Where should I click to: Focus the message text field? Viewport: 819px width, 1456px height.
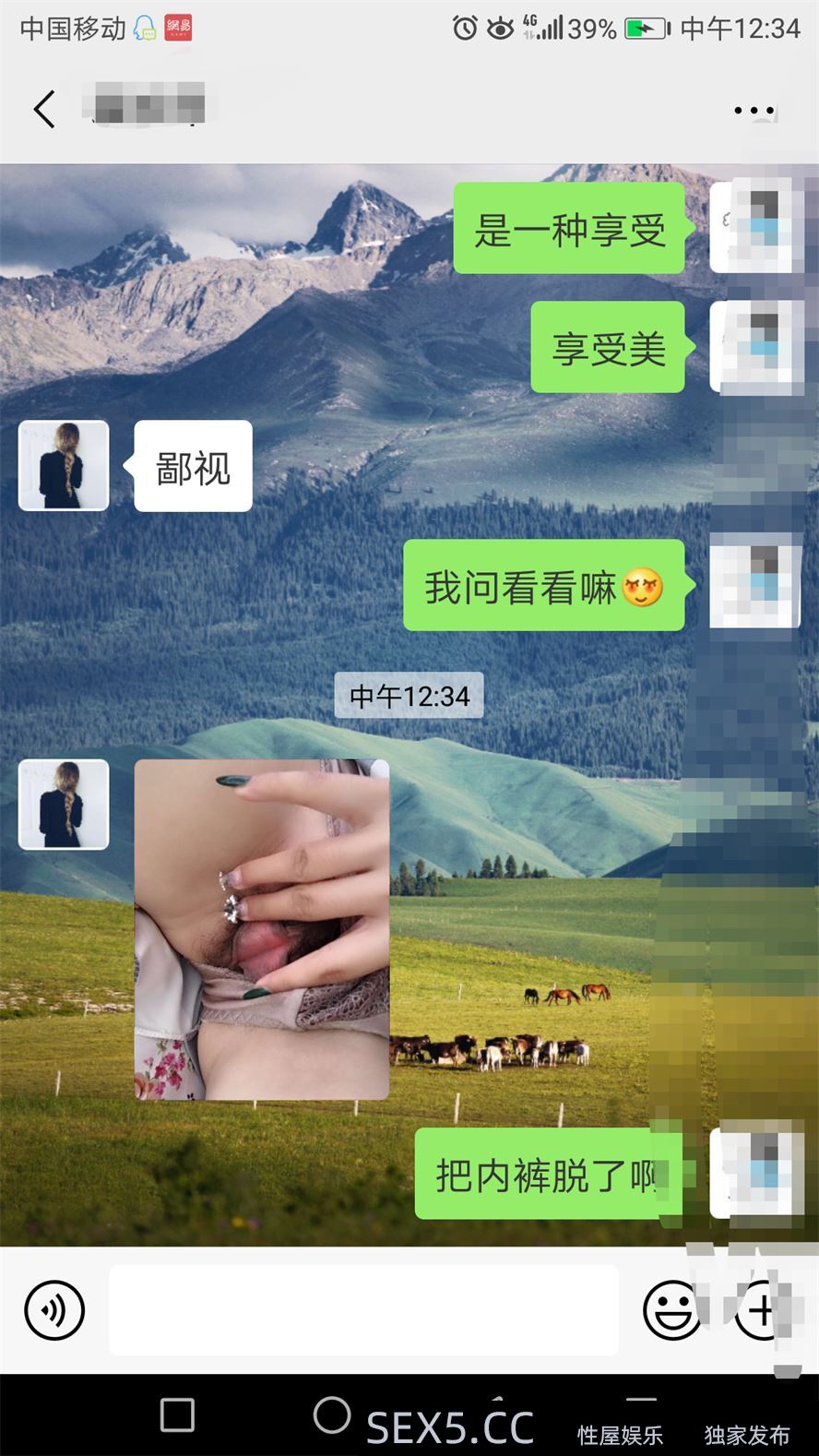(x=363, y=1309)
